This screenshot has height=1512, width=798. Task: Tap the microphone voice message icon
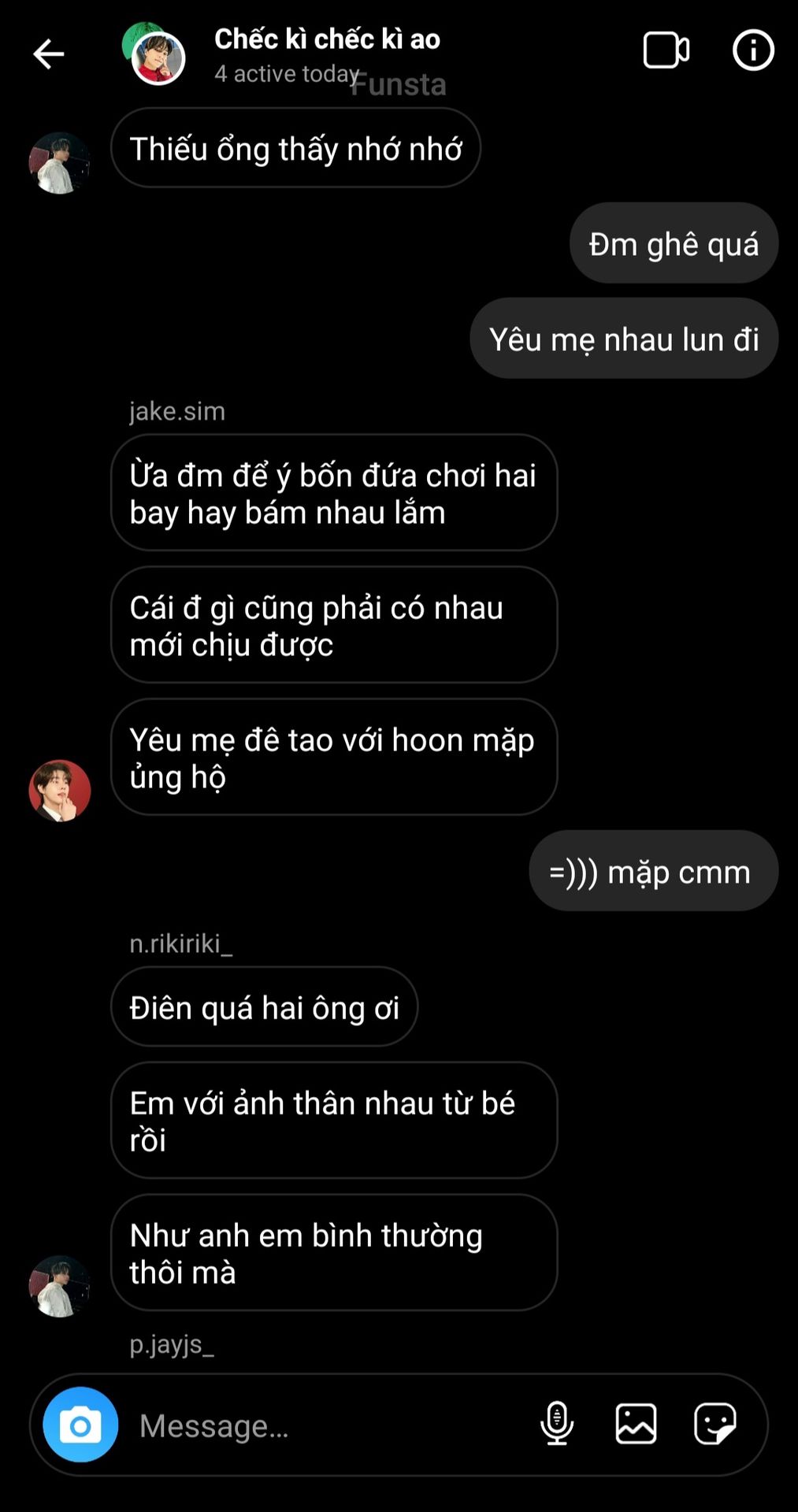click(556, 1424)
